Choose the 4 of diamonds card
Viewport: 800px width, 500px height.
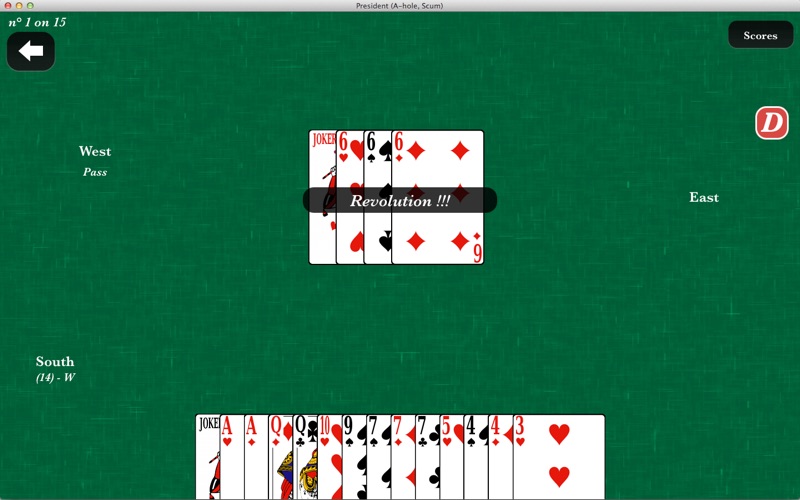click(500, 455)
